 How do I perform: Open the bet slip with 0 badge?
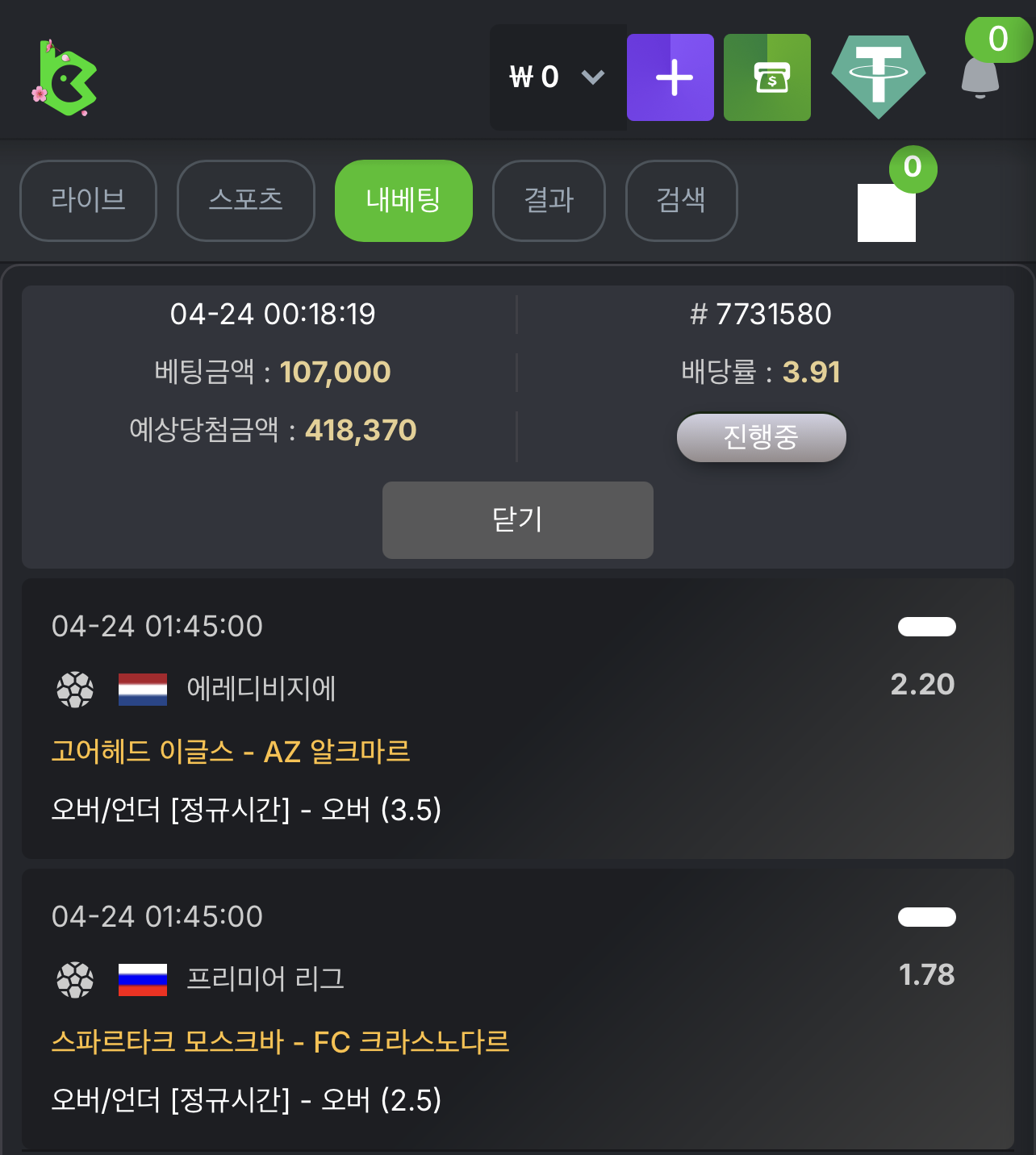[887, 211]
